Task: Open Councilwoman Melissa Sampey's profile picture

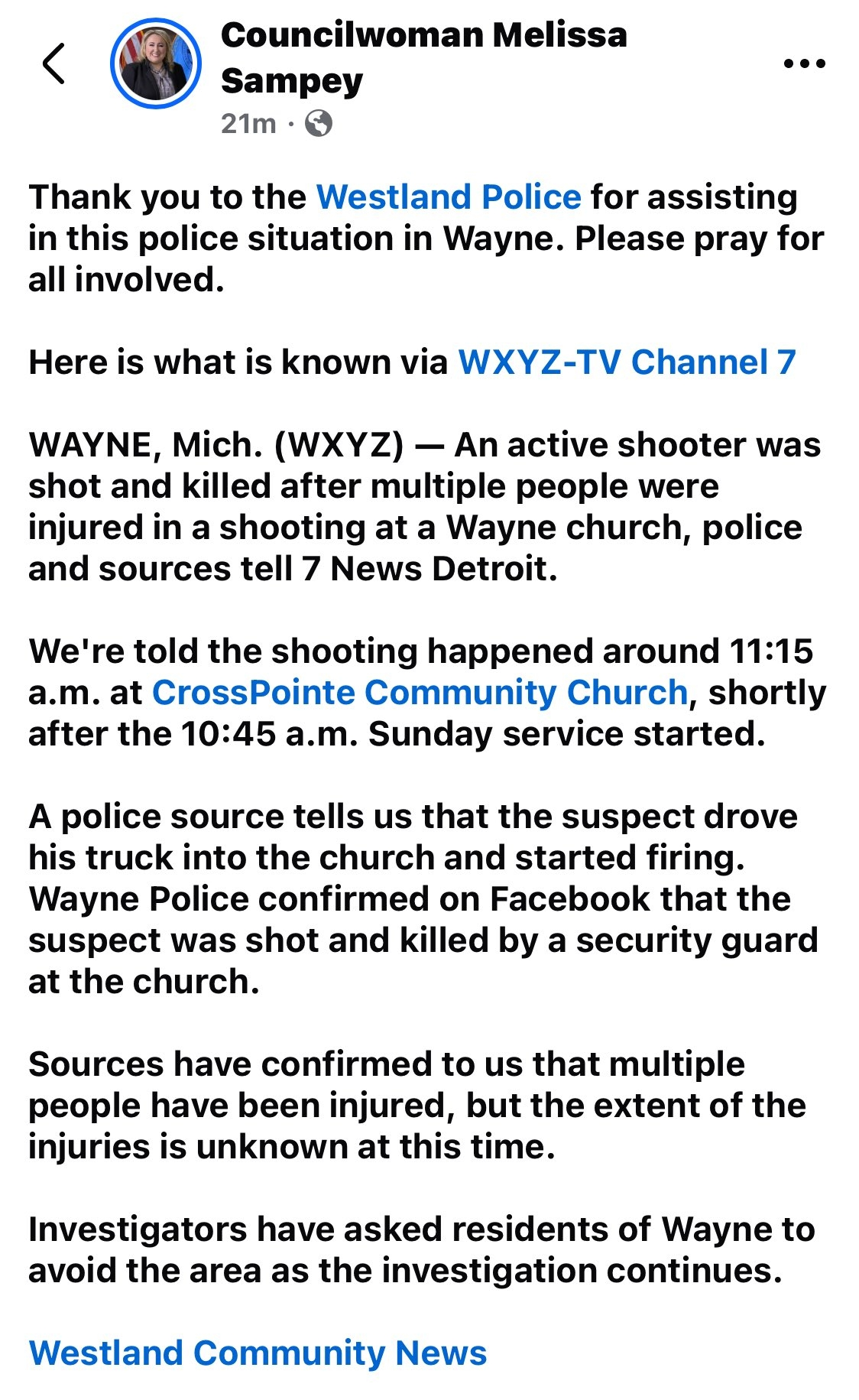Action: [155, 63]
